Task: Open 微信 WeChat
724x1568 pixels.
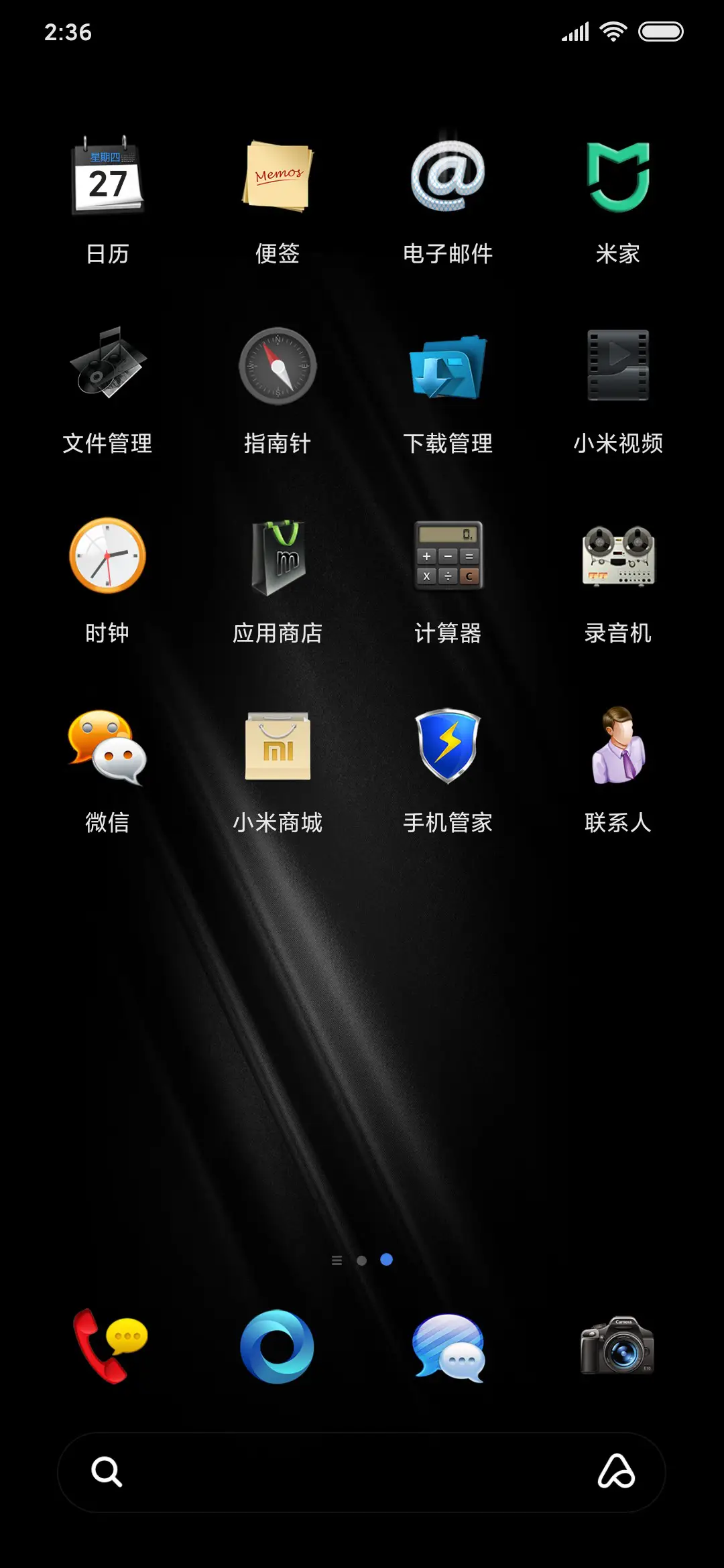Action: (107, 747)
